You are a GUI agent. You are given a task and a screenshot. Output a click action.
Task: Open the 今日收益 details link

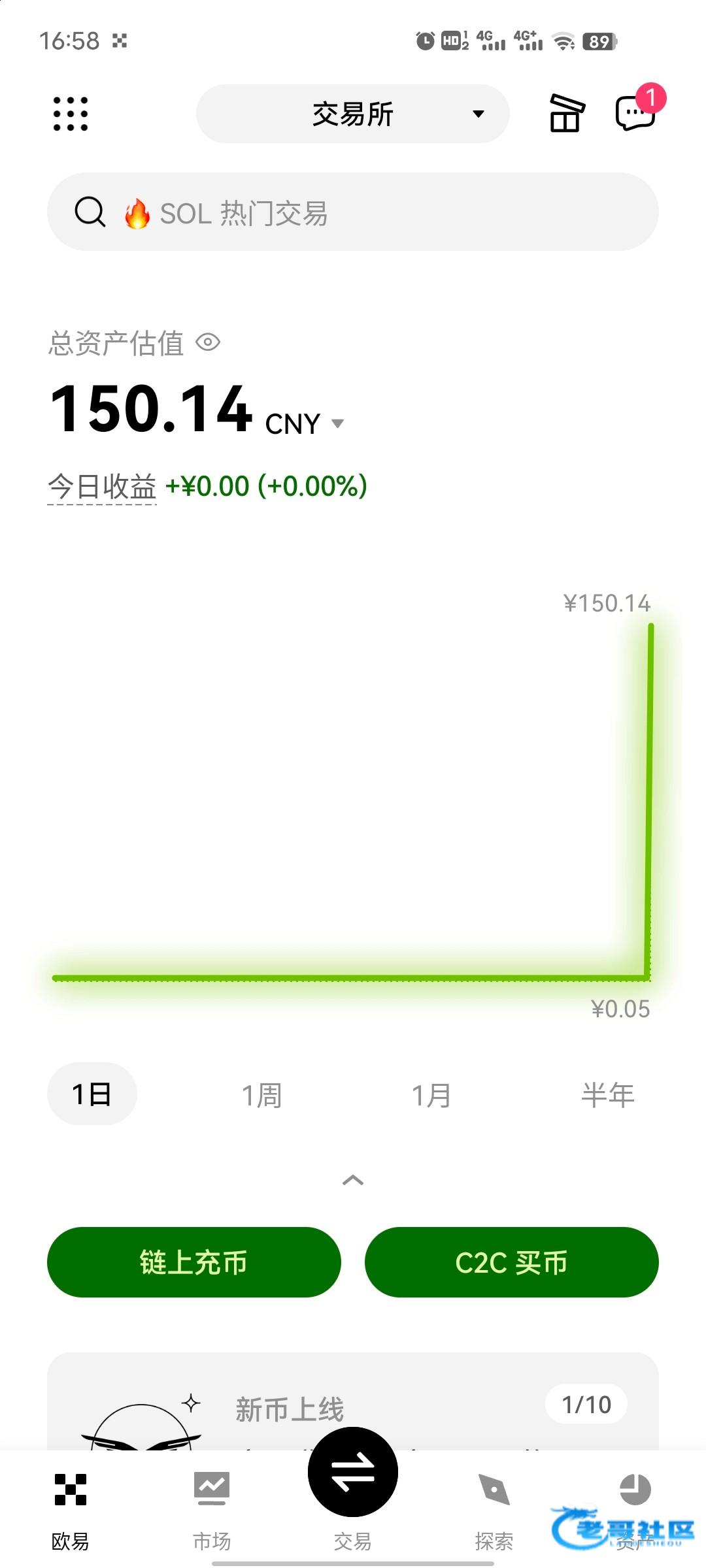coord(102,487)
